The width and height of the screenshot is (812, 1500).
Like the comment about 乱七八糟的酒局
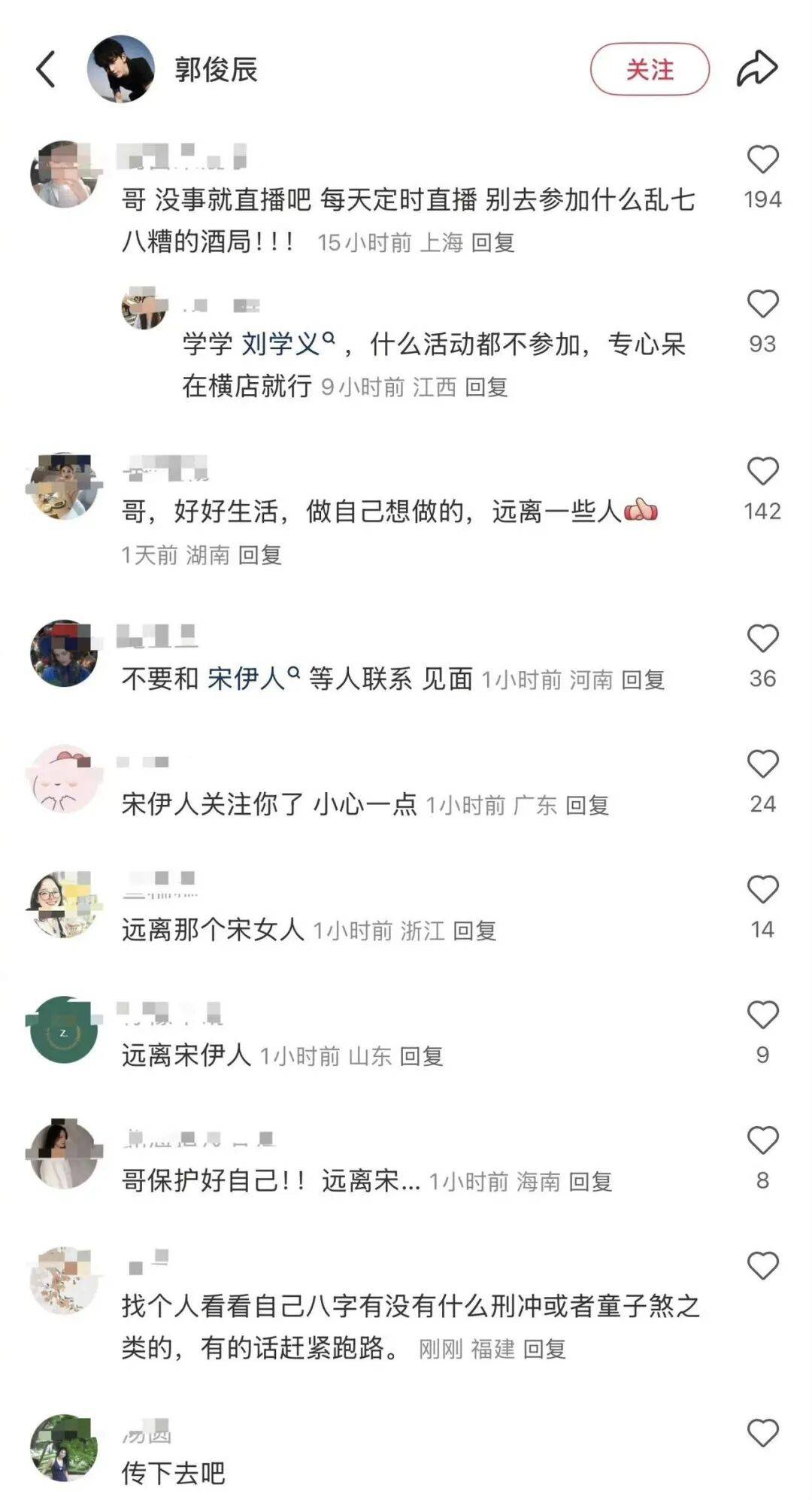(x=762, y=160)
